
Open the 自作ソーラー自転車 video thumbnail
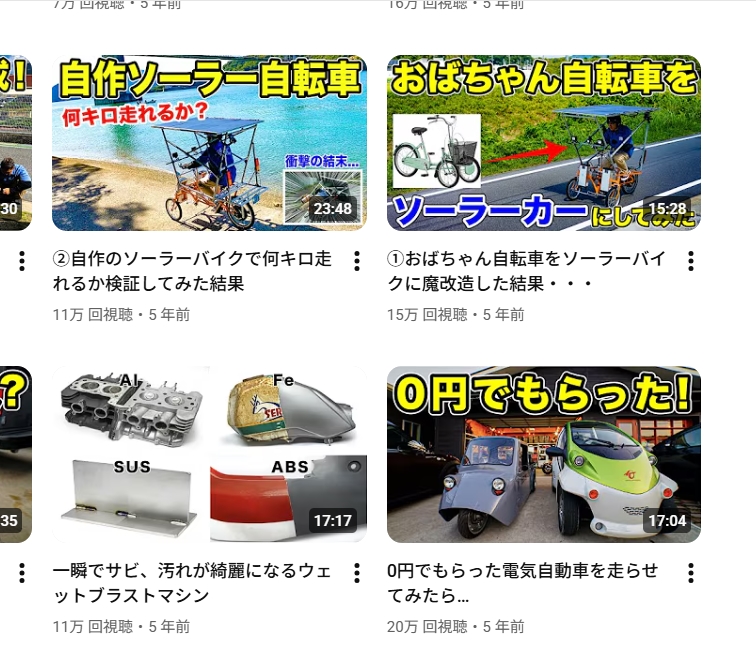pyautogui.click(x=209, y=143)
